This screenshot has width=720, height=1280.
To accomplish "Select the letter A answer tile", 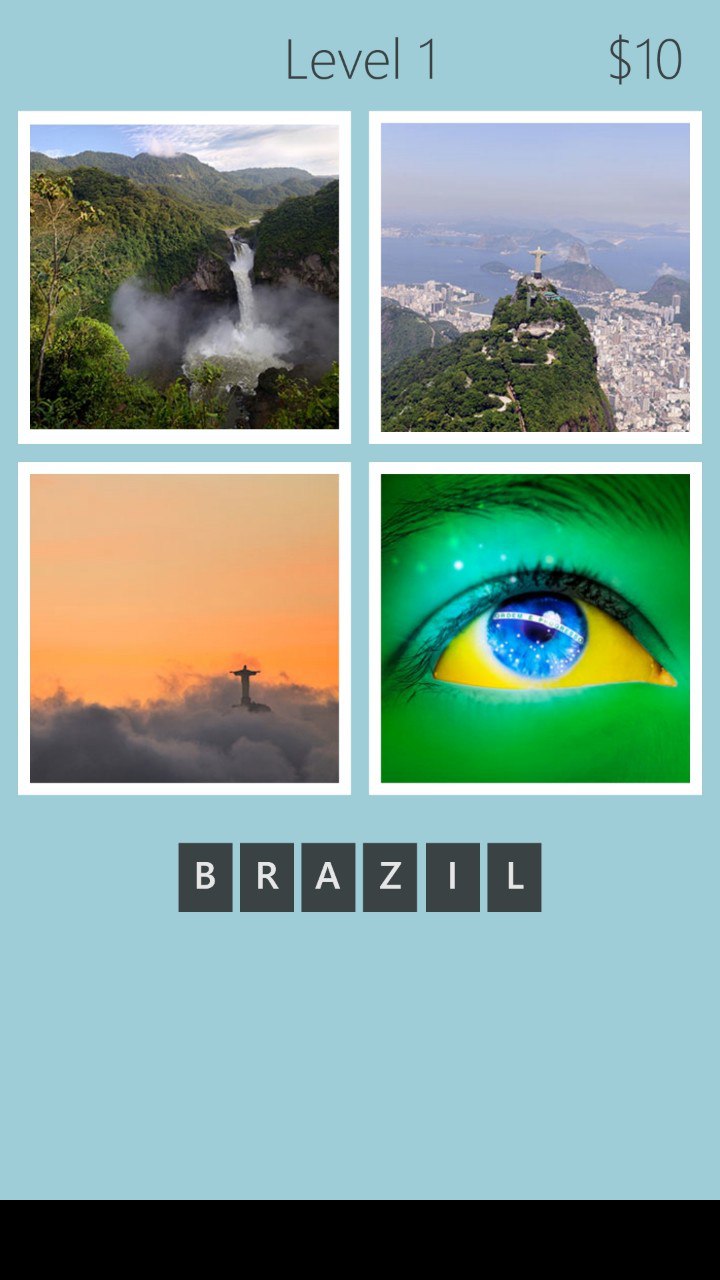I will point(328,877).
